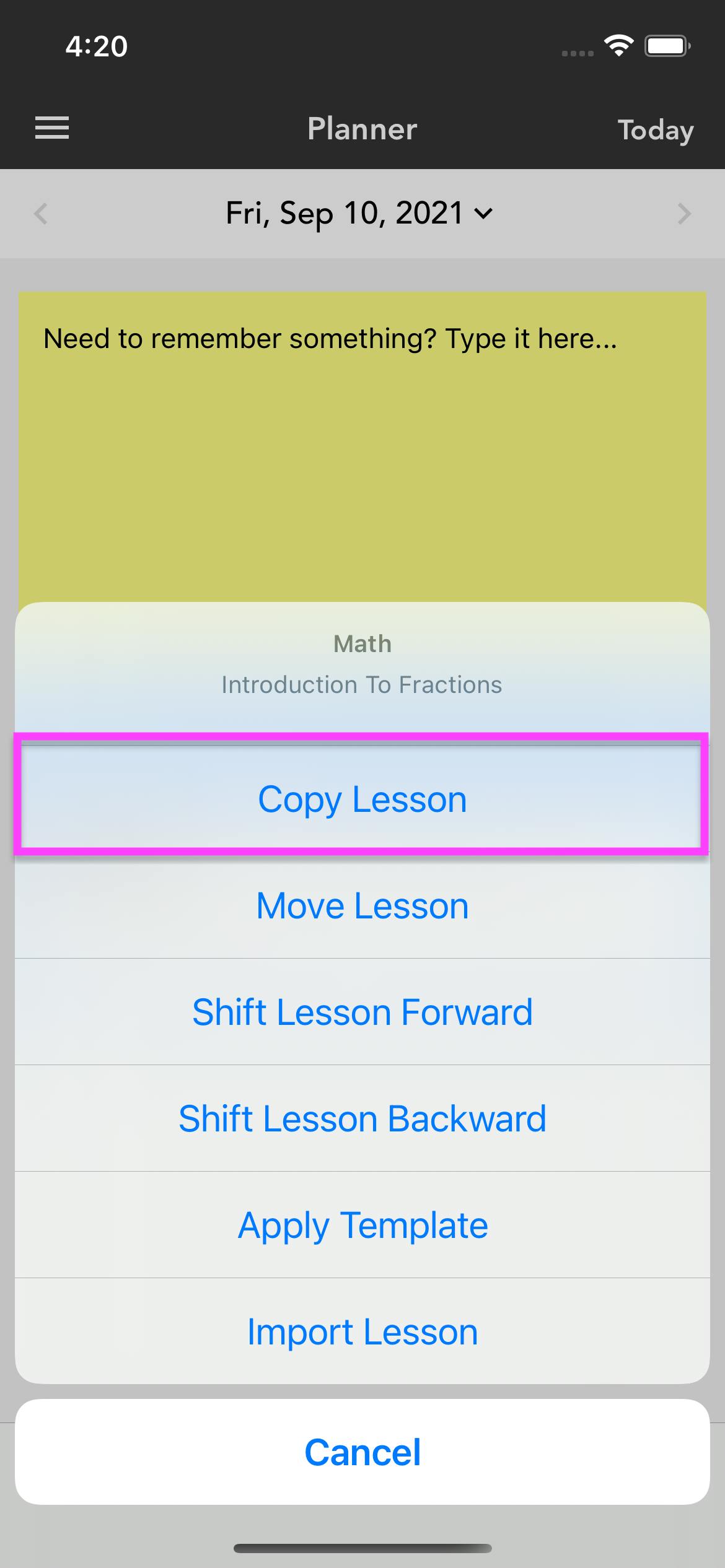
Task: Choose Apply Template
Action: click(x=362, y=1225)
